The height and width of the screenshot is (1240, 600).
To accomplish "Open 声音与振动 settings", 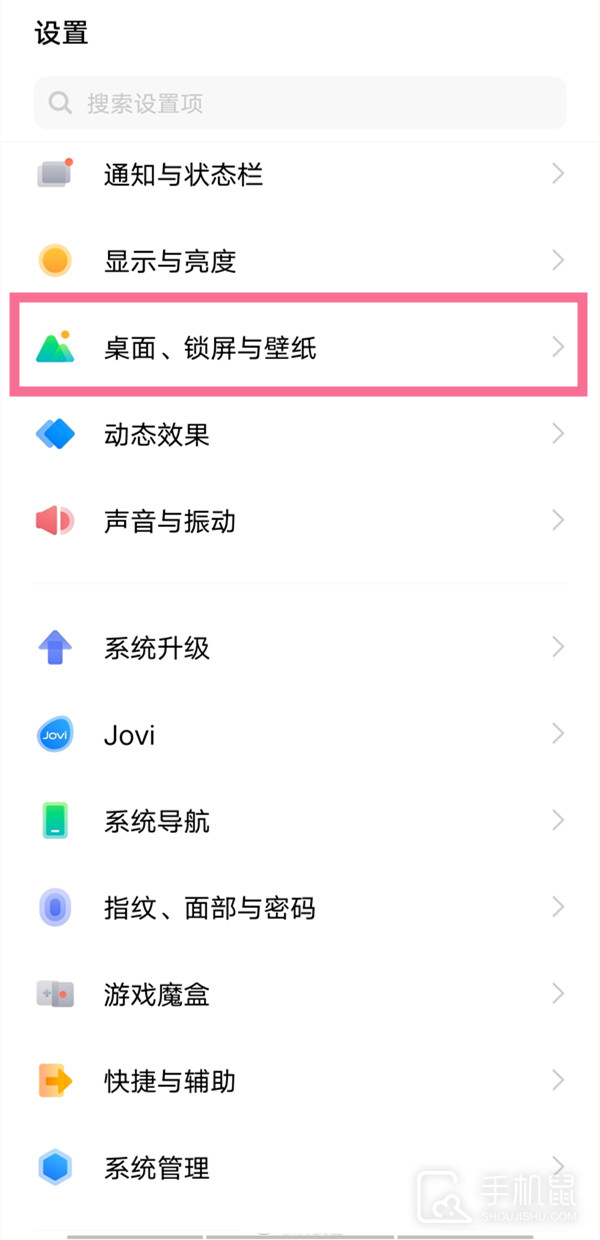I will click(300, 521).
